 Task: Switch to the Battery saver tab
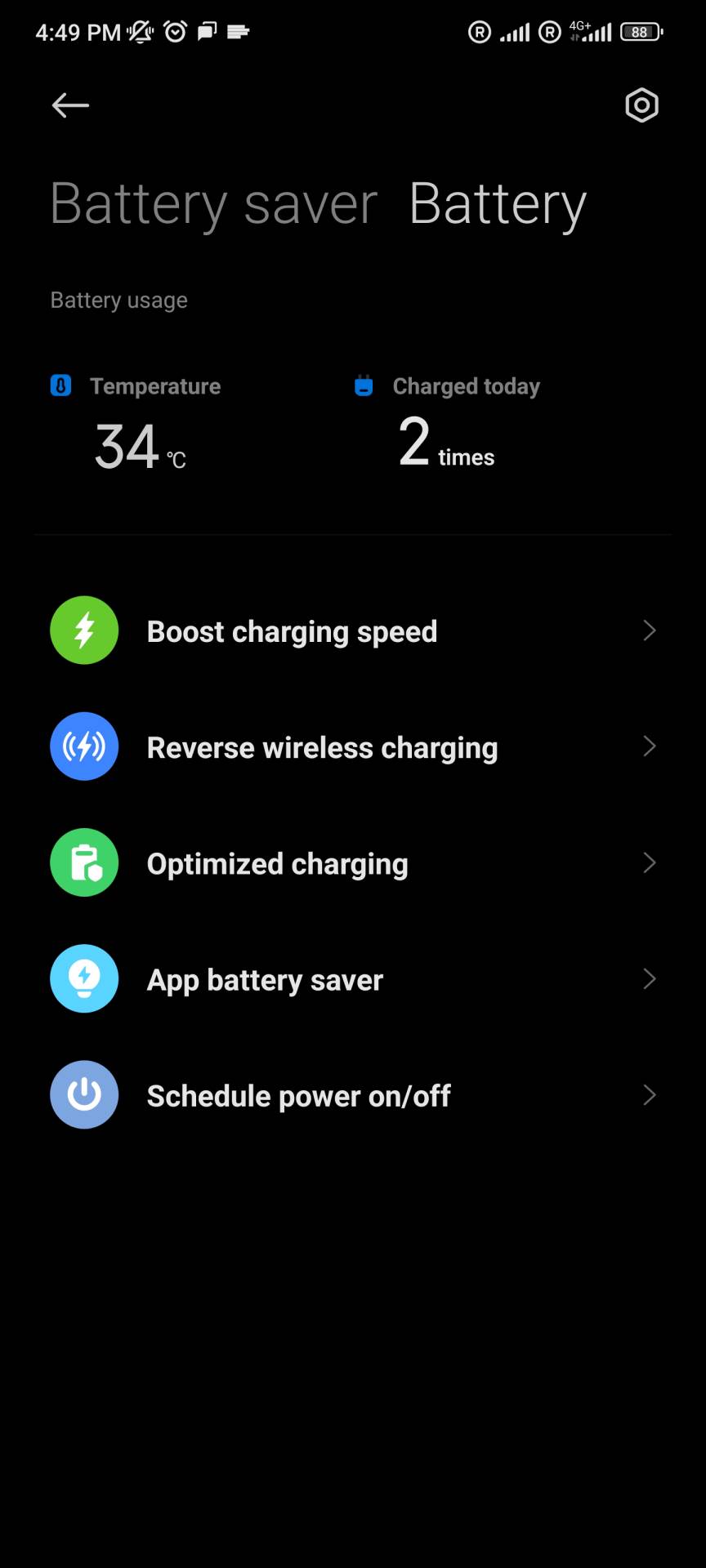click(x=213, y=203)
